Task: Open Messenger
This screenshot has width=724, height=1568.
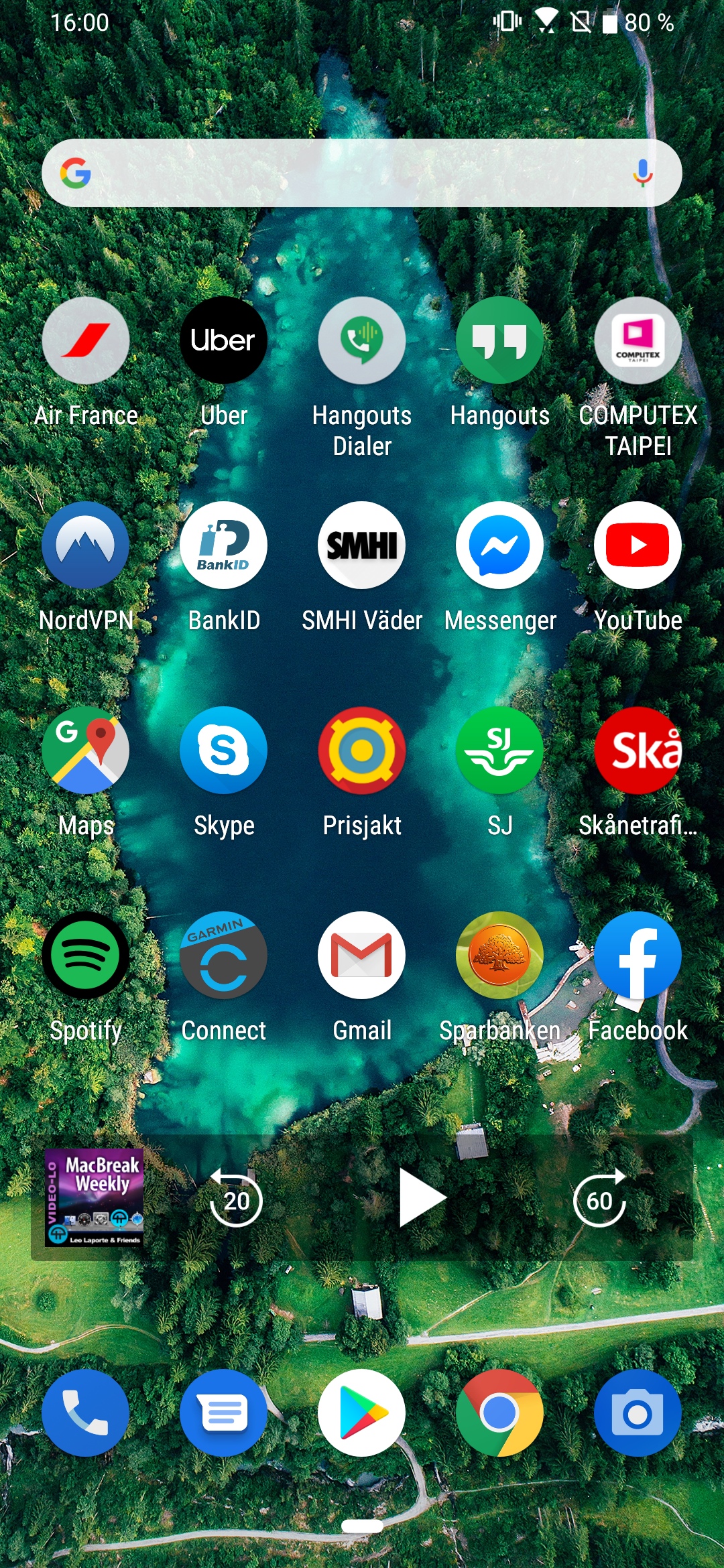Action: [x=500, y=545]
